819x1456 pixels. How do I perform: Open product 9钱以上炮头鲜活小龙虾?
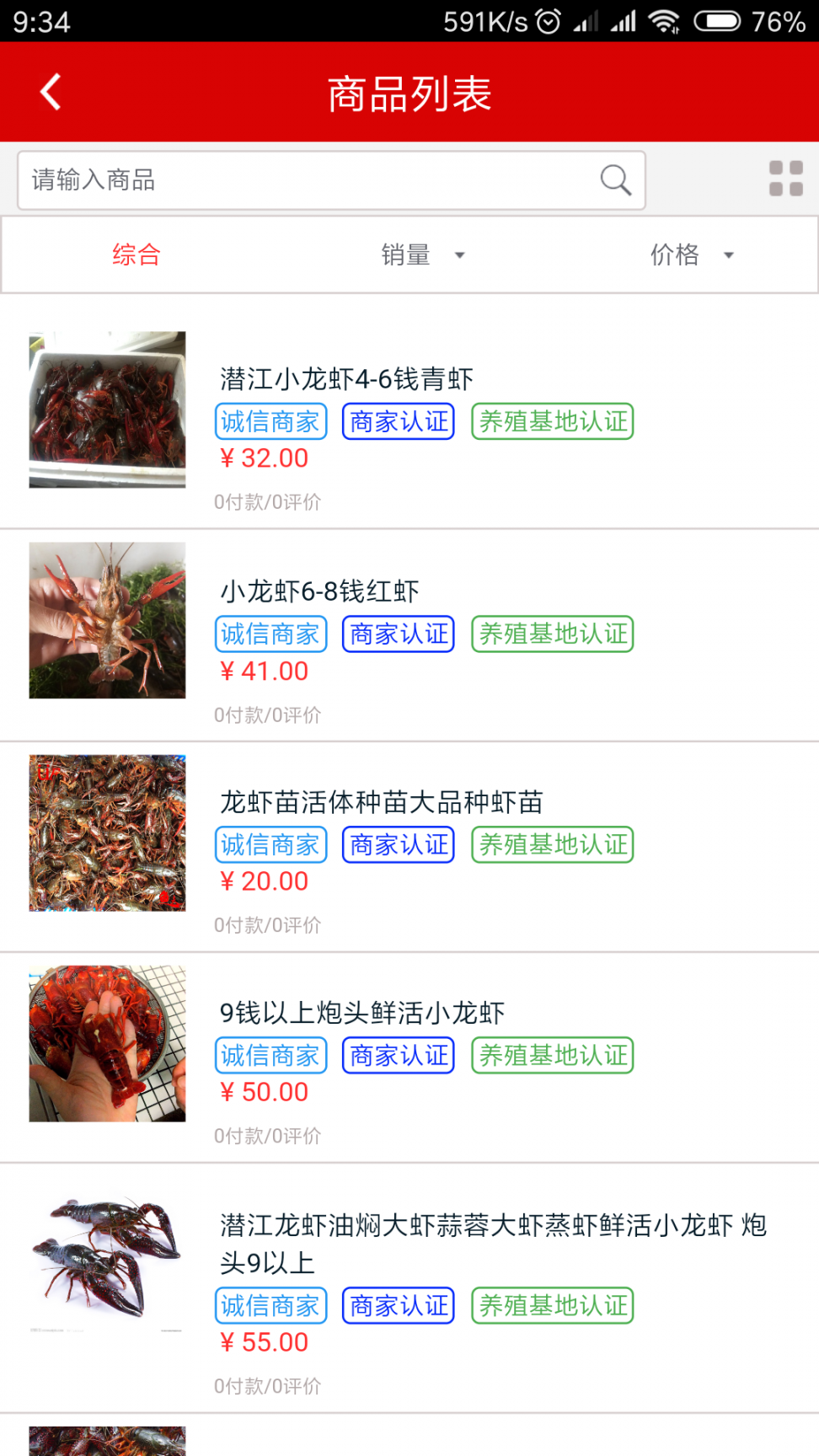409,1057
